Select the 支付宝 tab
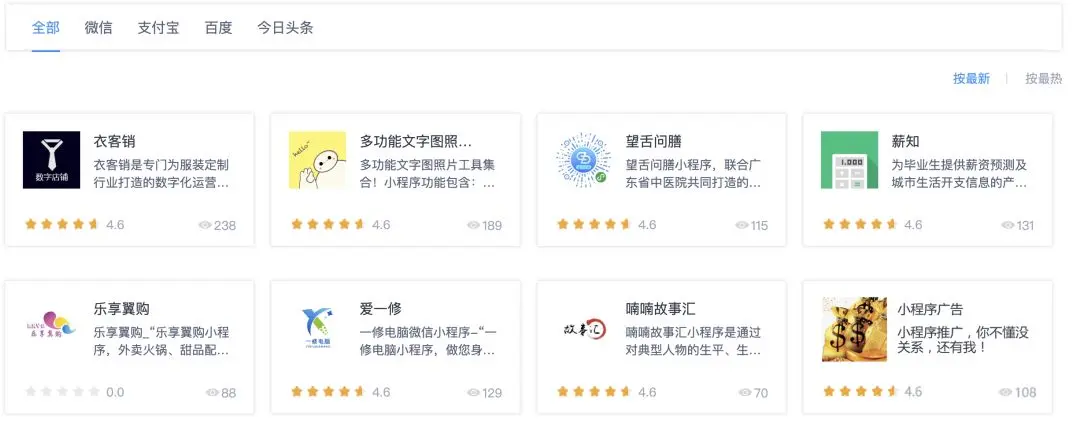 coord(158,28)
